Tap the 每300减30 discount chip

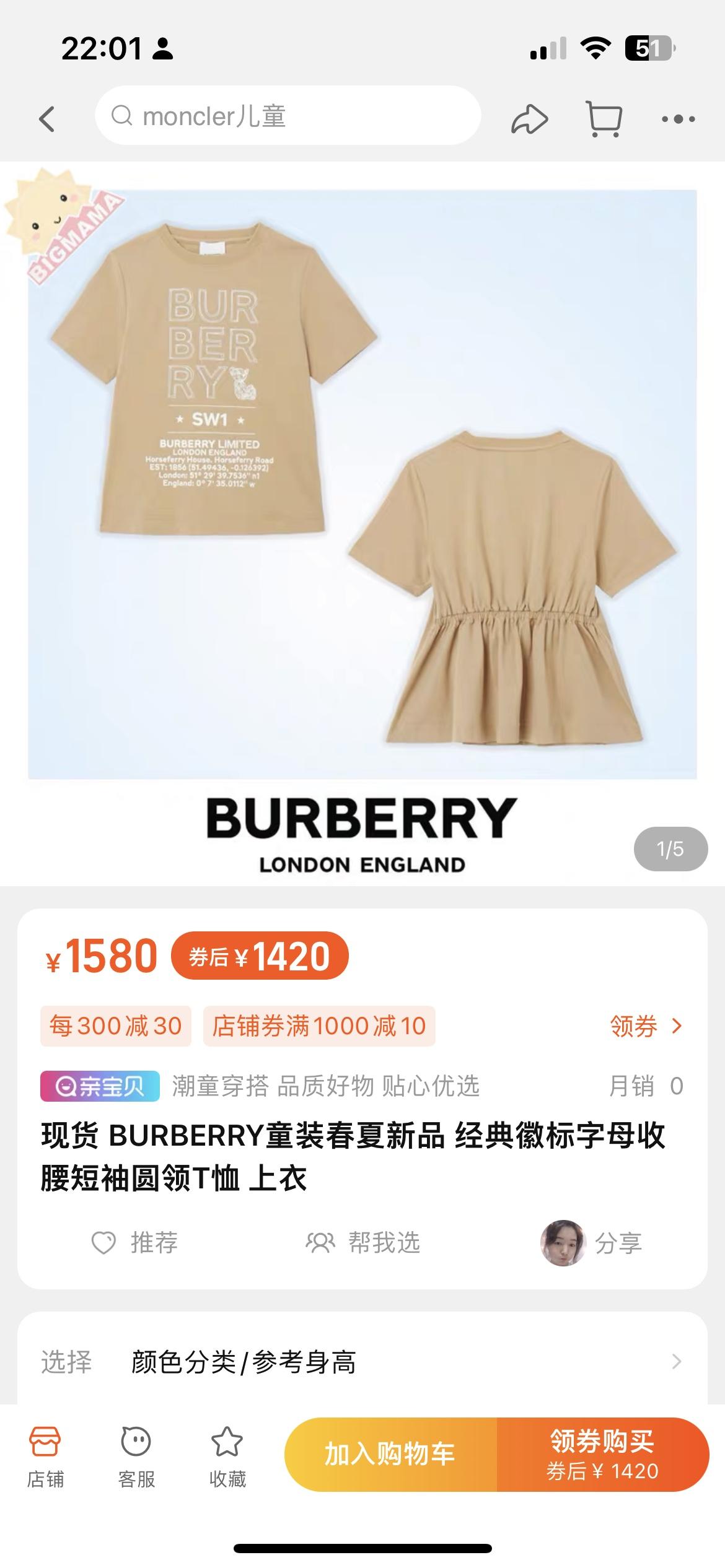(116, 1026)
